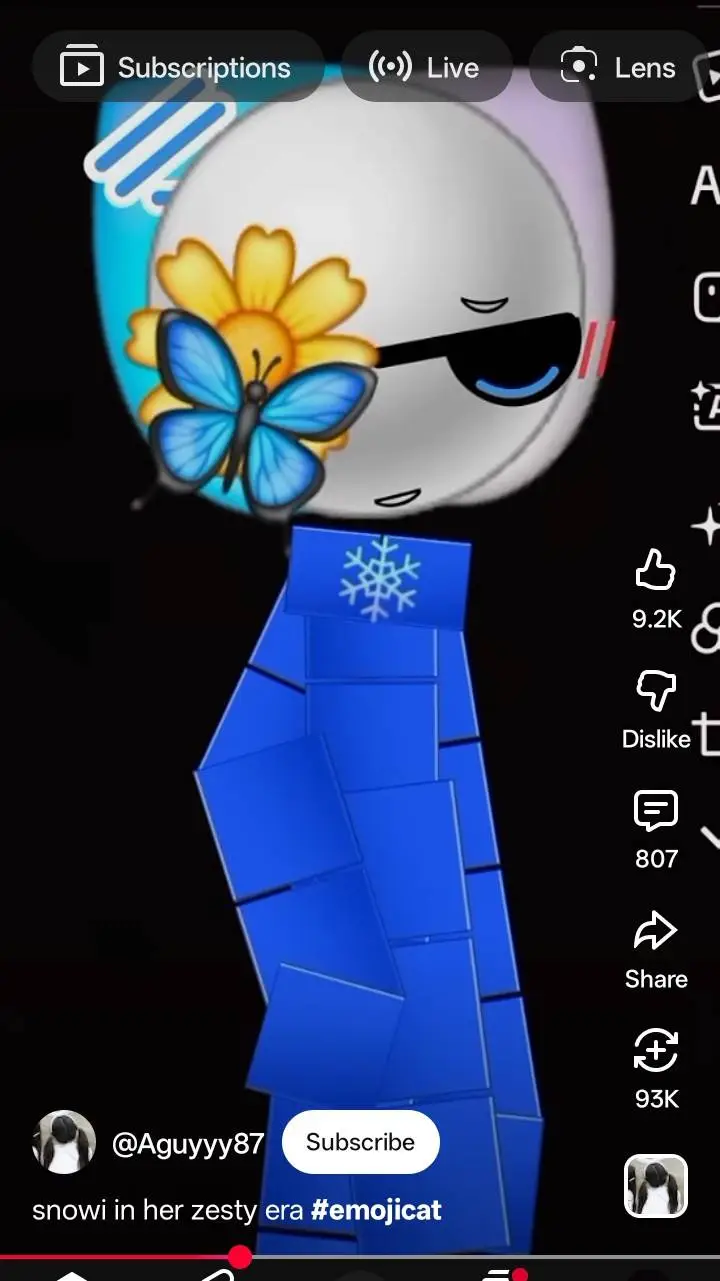Read the 9.2K like count label
Viewport: 720px width, 1281px height.
click(x=655, y=618)
